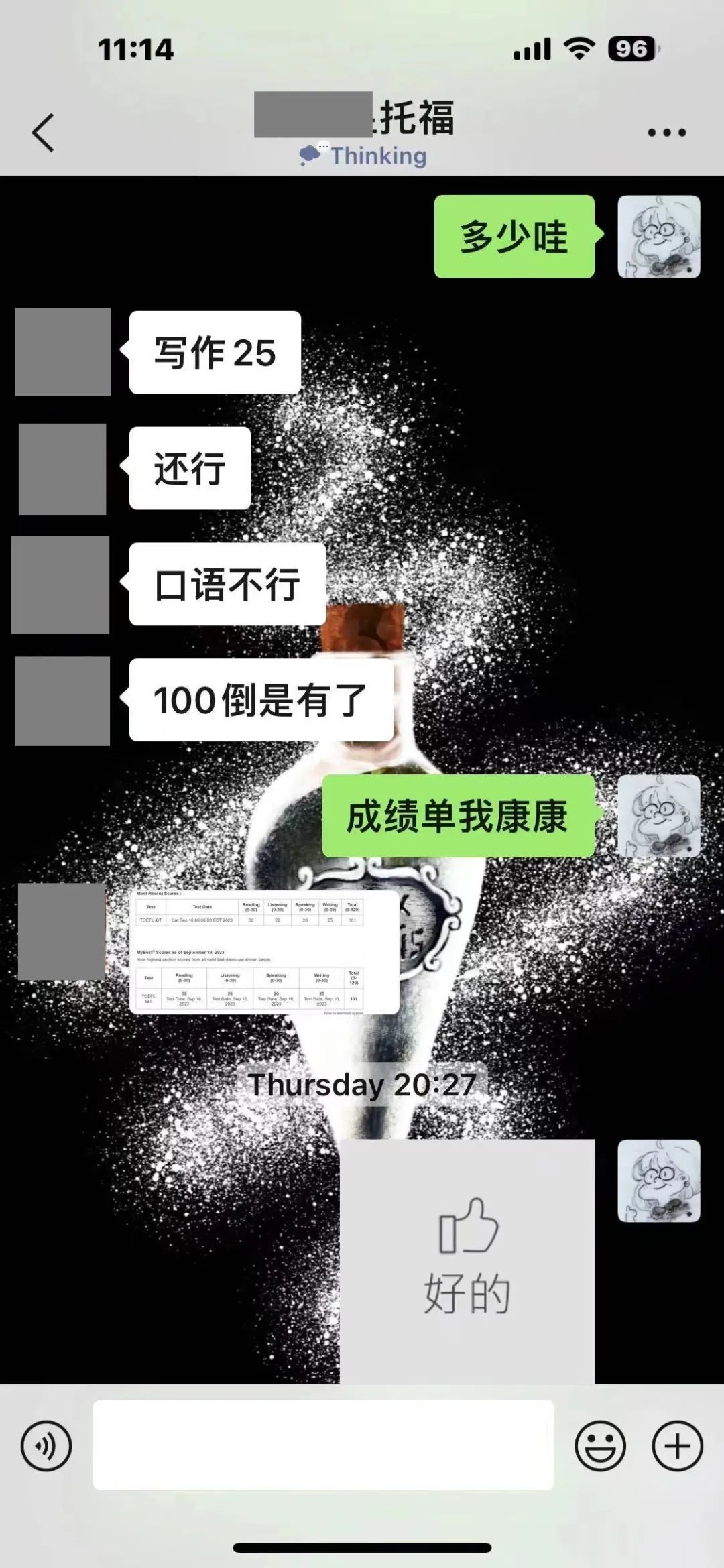
Task: Switch to voice message input
Action: click(46, 1446)
